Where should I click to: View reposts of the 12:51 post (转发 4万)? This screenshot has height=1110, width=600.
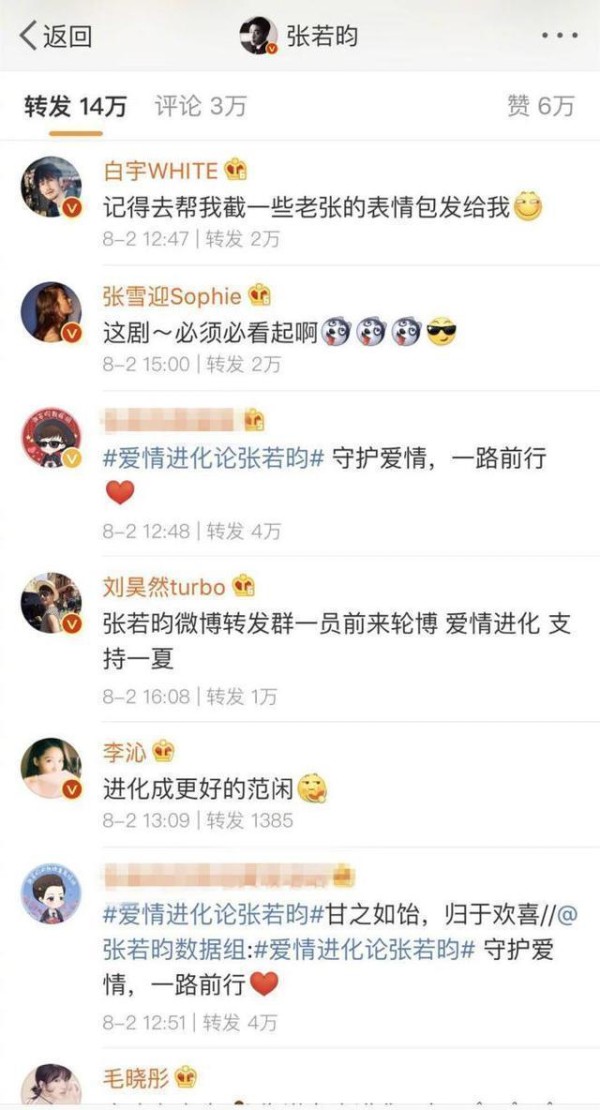click(x=240, y=1023)
